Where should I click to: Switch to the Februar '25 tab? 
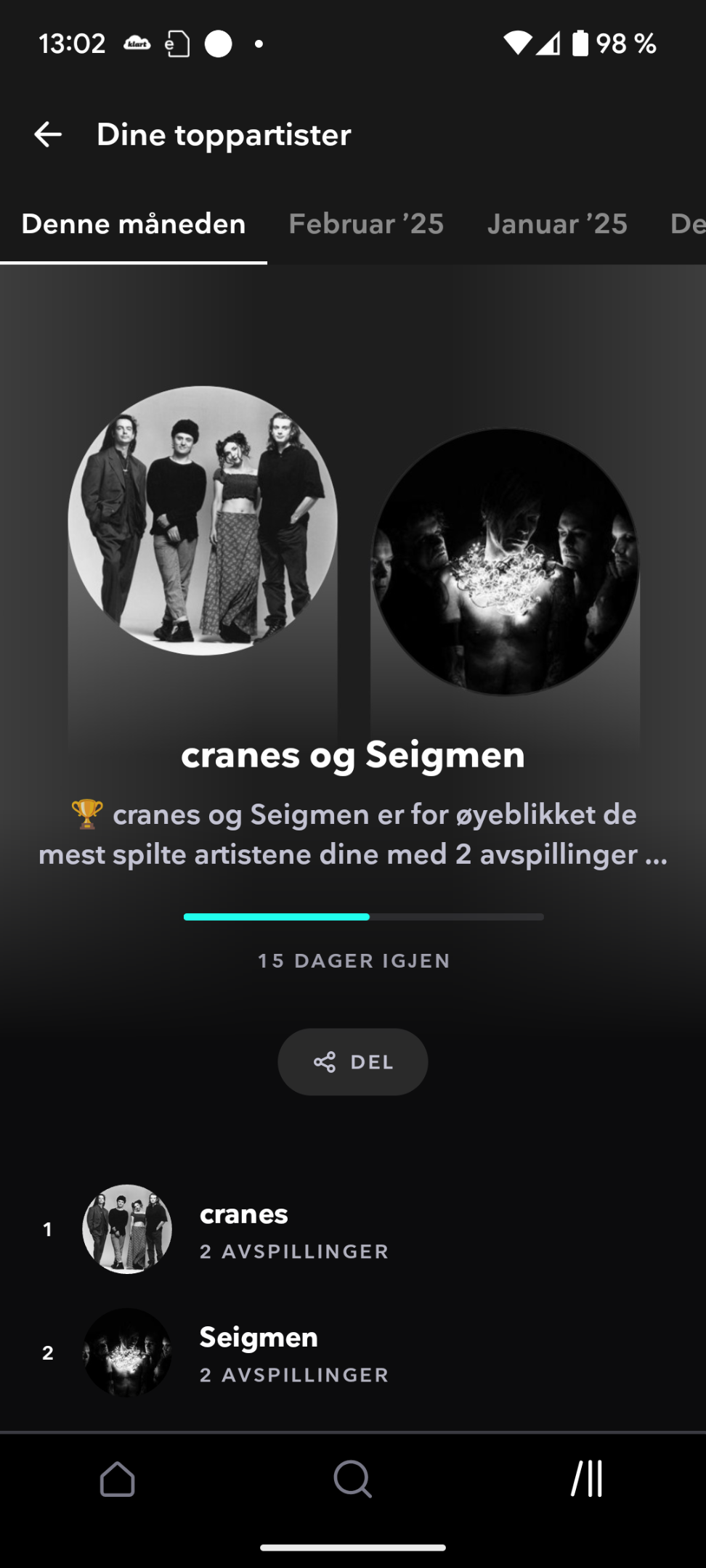(366, 224)
